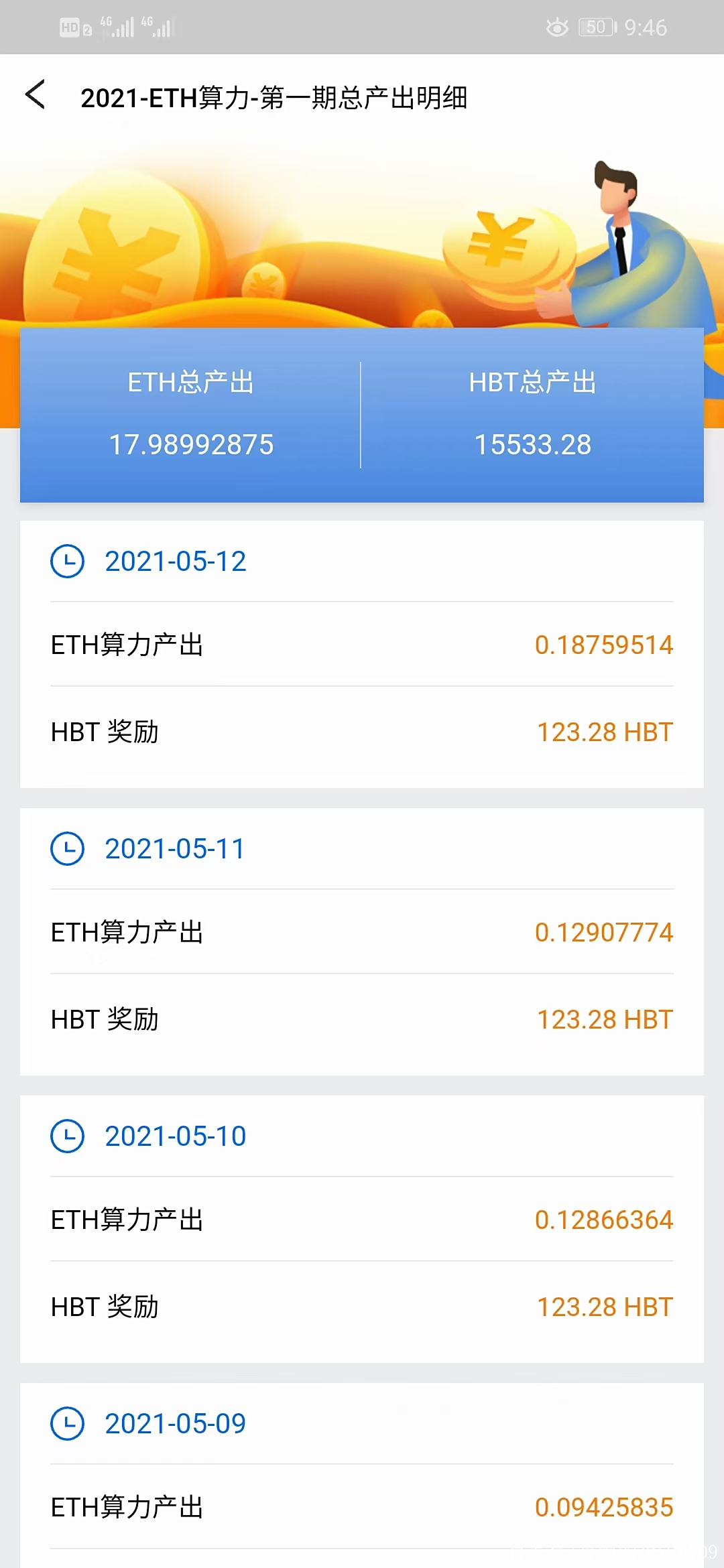Tap the clock icon beside 2021-05-12

click(x=66, y=562)
